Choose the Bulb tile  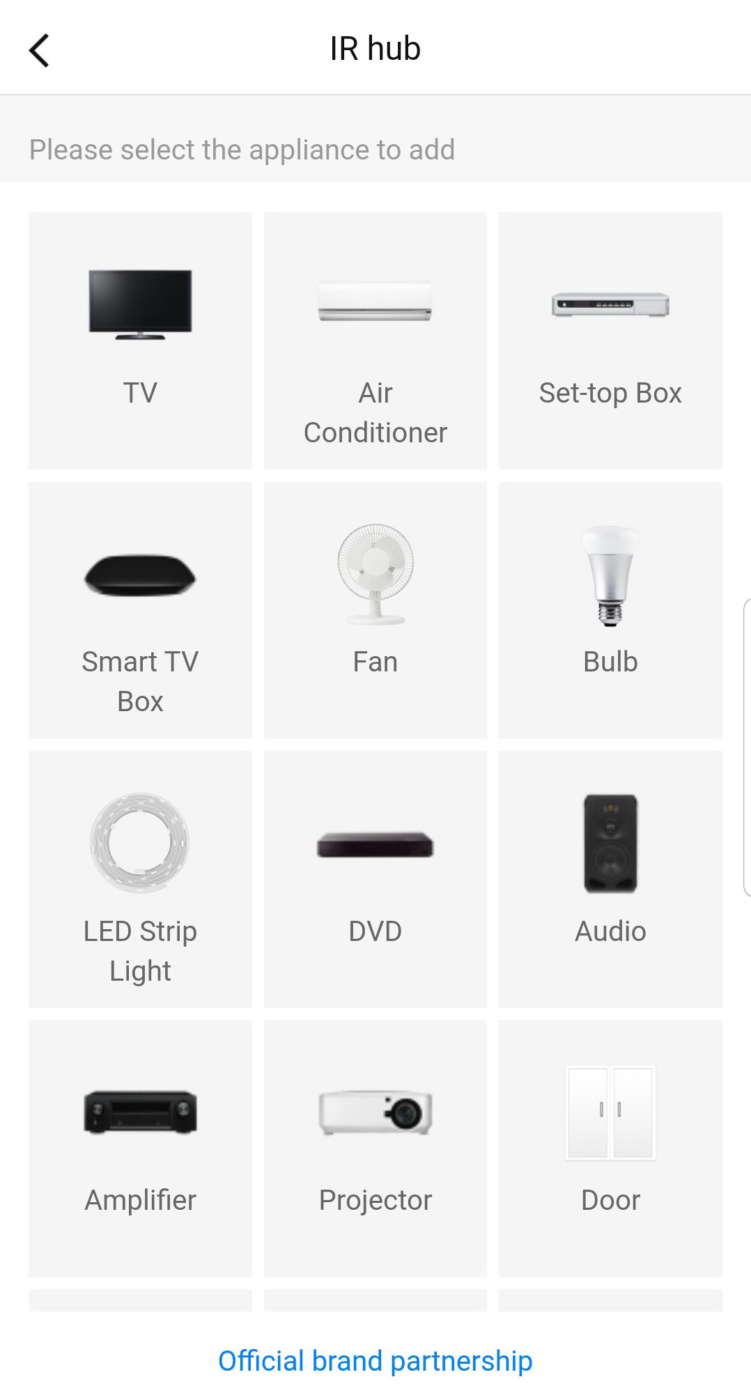click(x=610, y=610)
